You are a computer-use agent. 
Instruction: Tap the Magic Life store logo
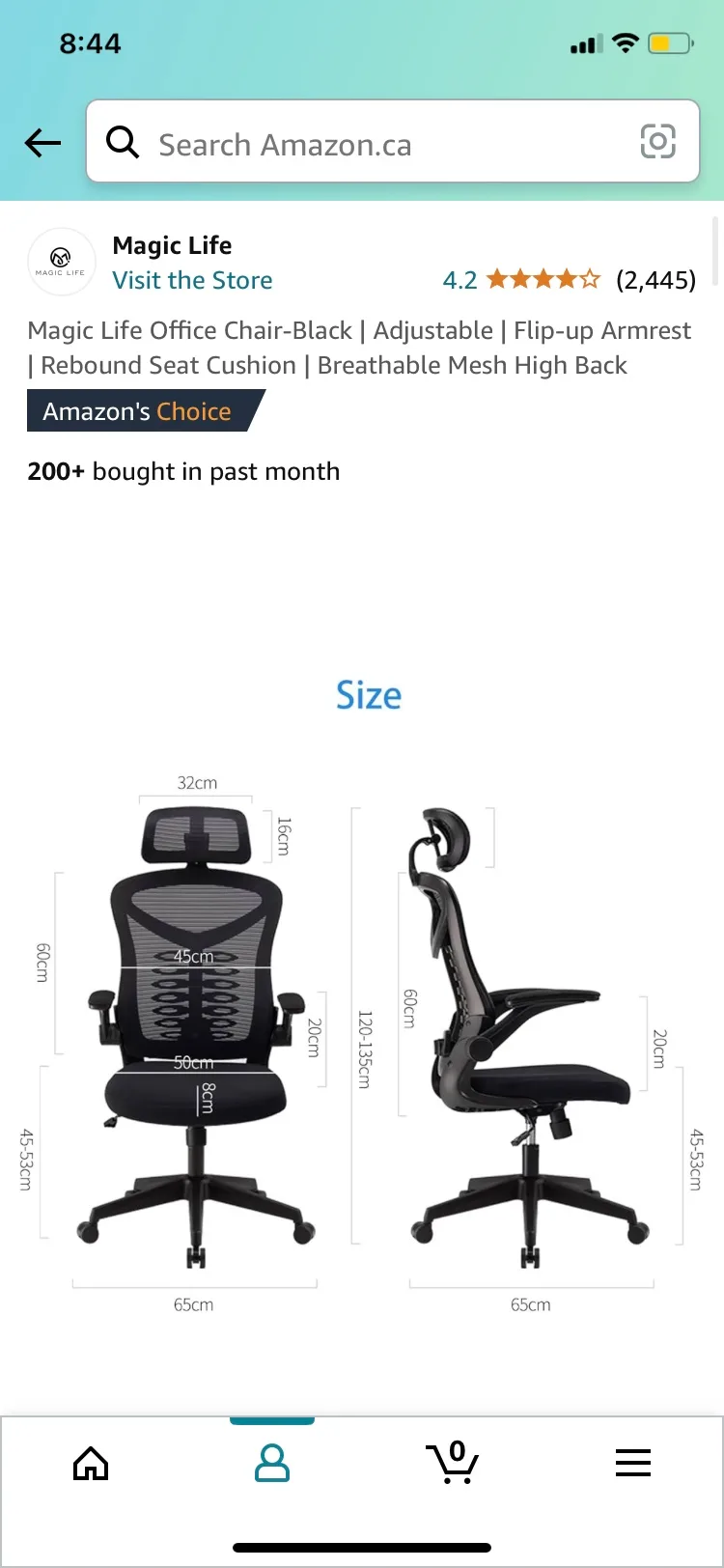click(x=61, y=261)
